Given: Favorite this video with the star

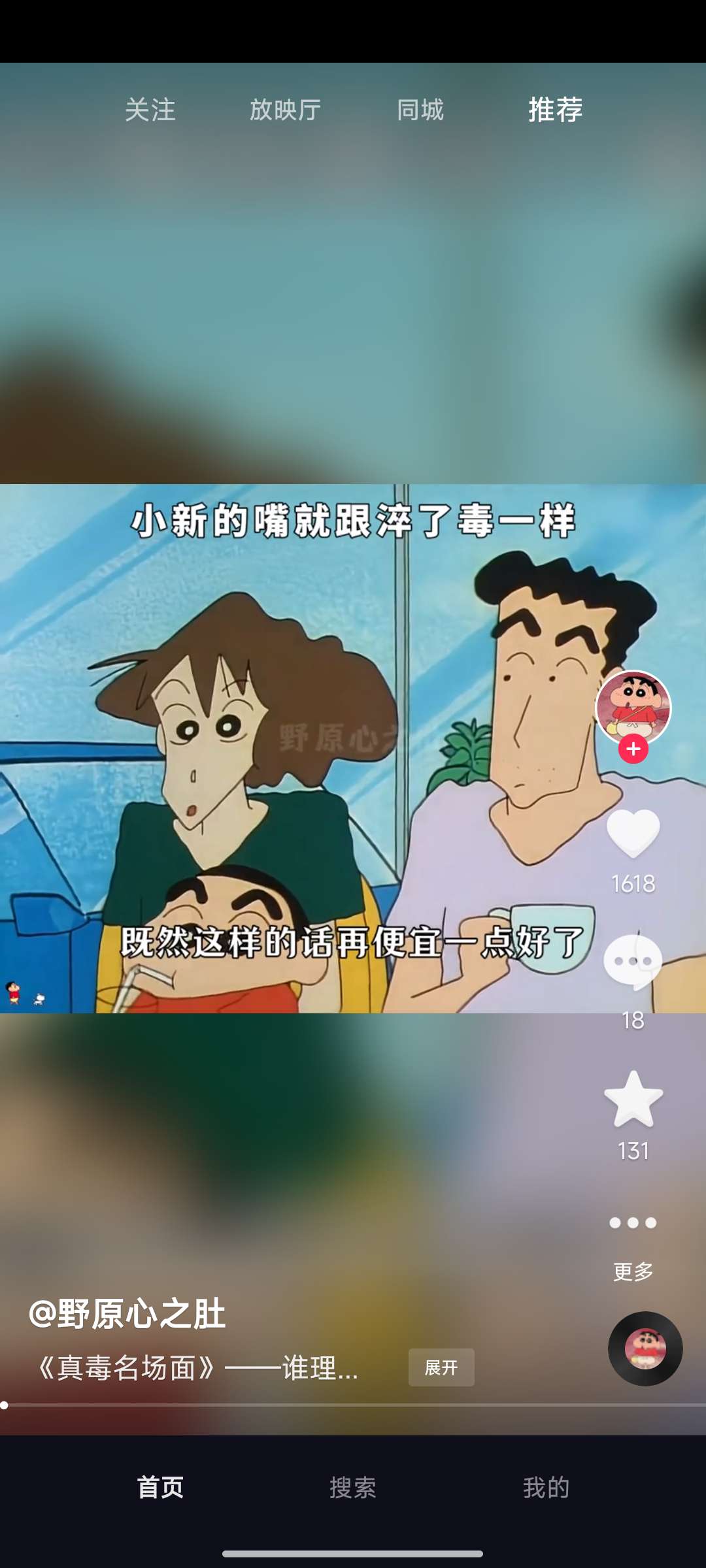Looking at the screenshot, I should (x=633, y=1100).
